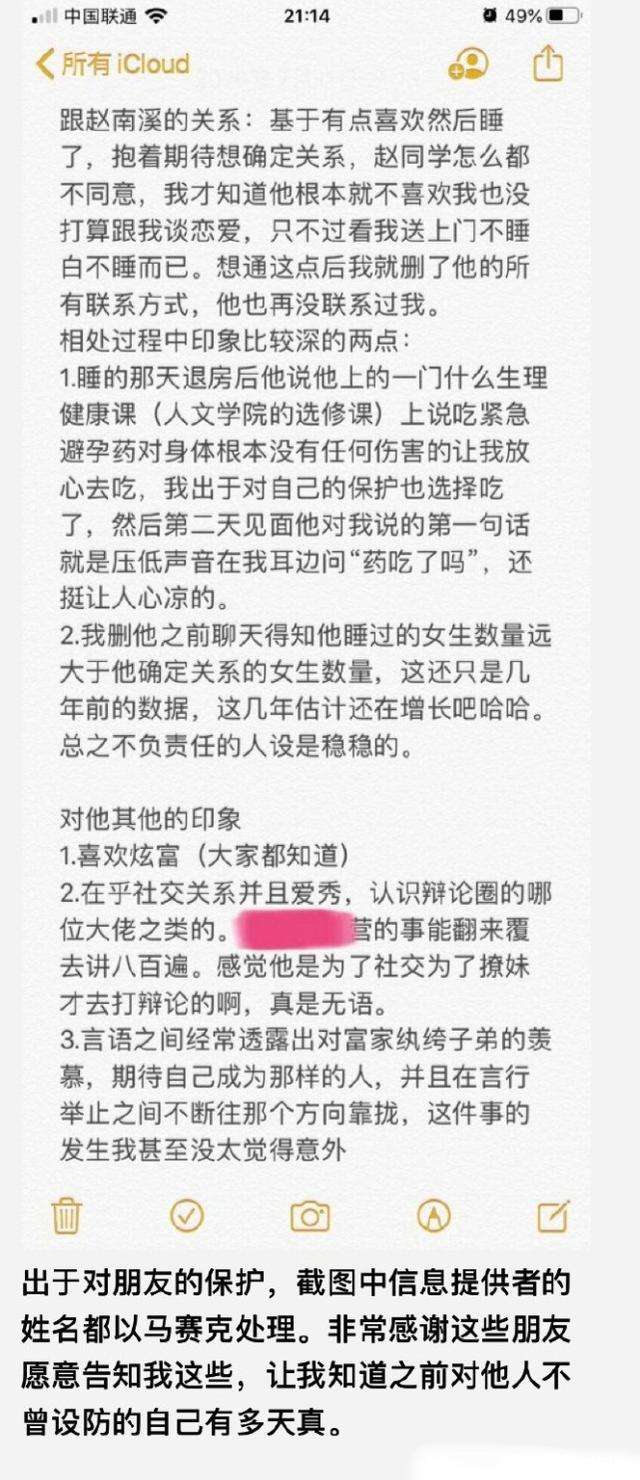Add a checklist to the note

(x=187, y=1215)
